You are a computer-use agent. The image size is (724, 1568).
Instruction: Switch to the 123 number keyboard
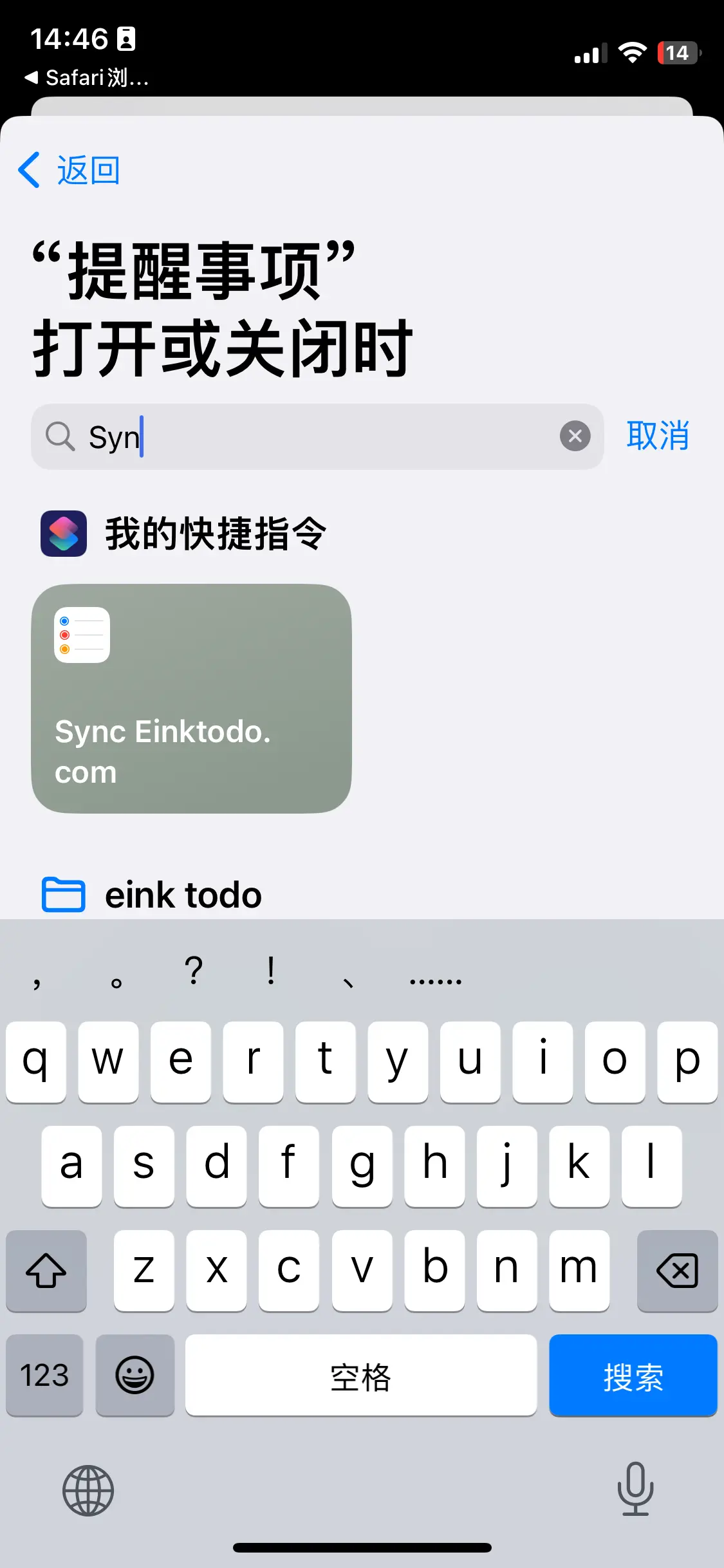(44, 1376)
